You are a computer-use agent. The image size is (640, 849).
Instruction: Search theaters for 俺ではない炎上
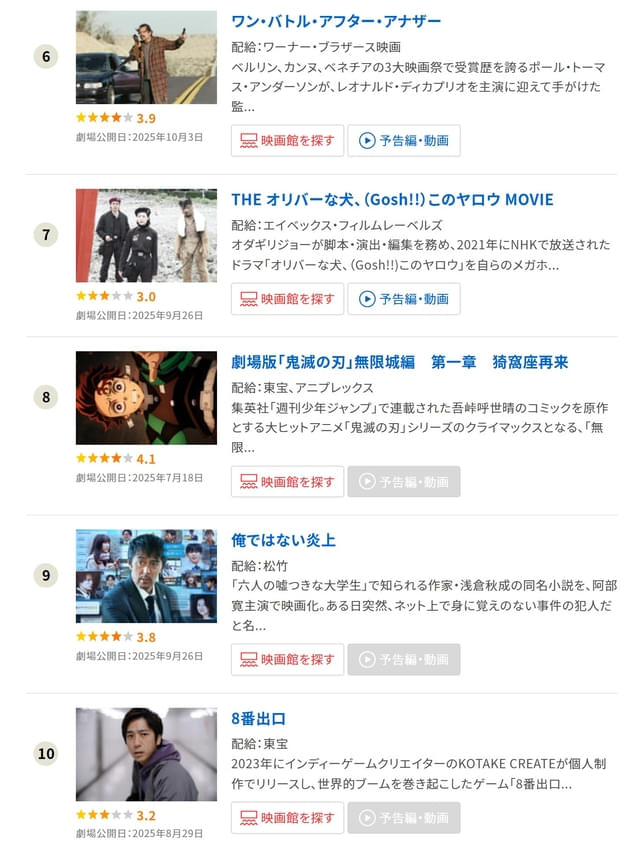pos(287,660)
